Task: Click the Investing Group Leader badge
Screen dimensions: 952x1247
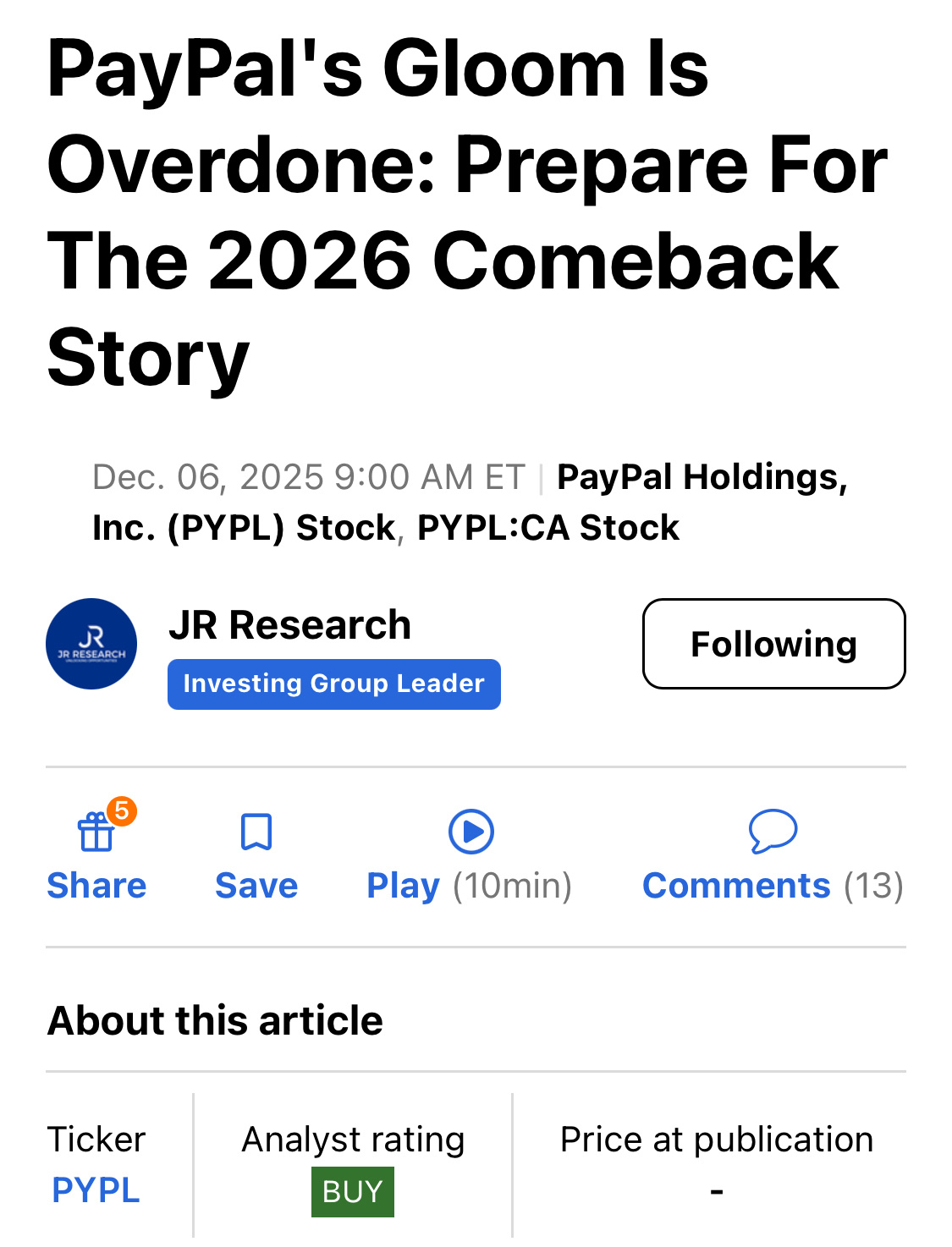Action: 333,684
